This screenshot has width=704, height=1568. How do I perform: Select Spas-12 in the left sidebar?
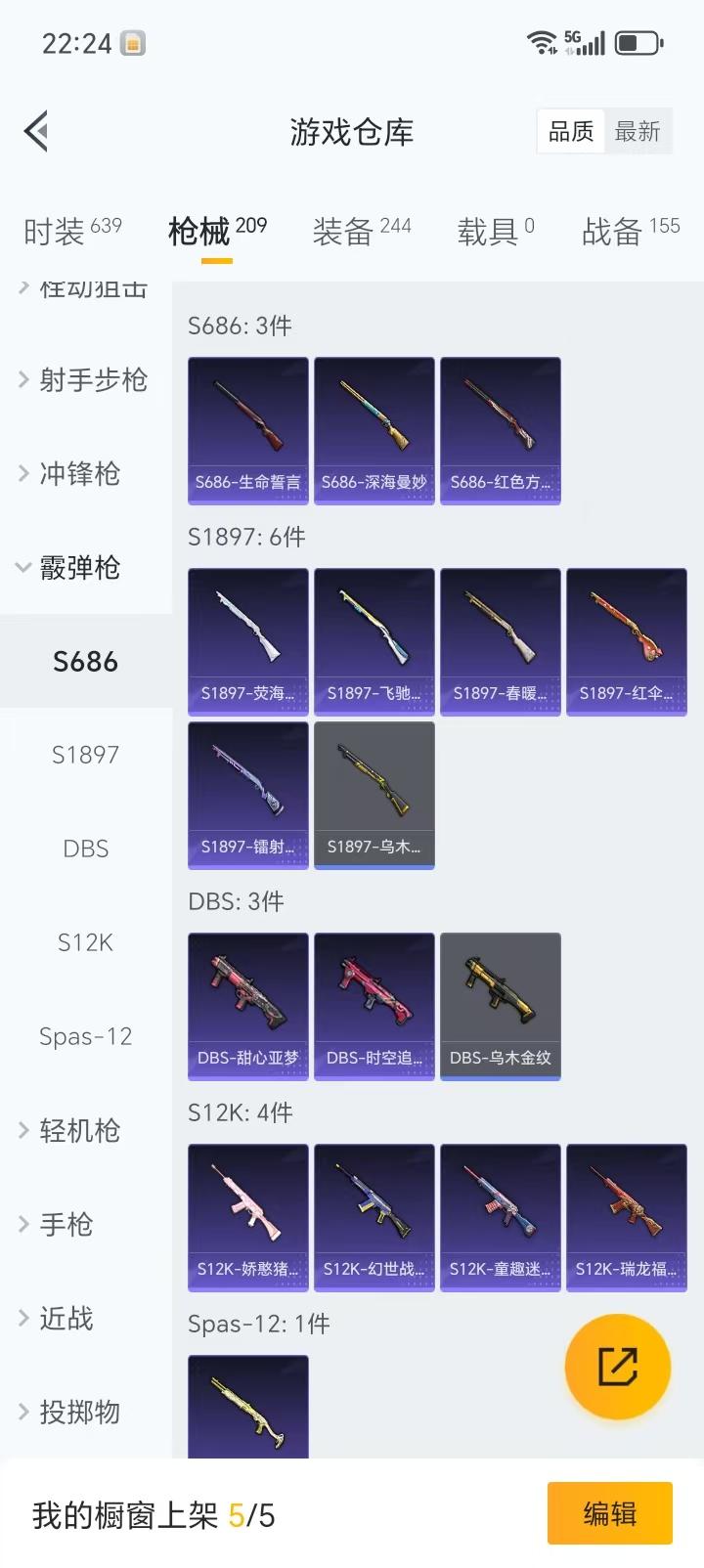(x=85, y=1036)
